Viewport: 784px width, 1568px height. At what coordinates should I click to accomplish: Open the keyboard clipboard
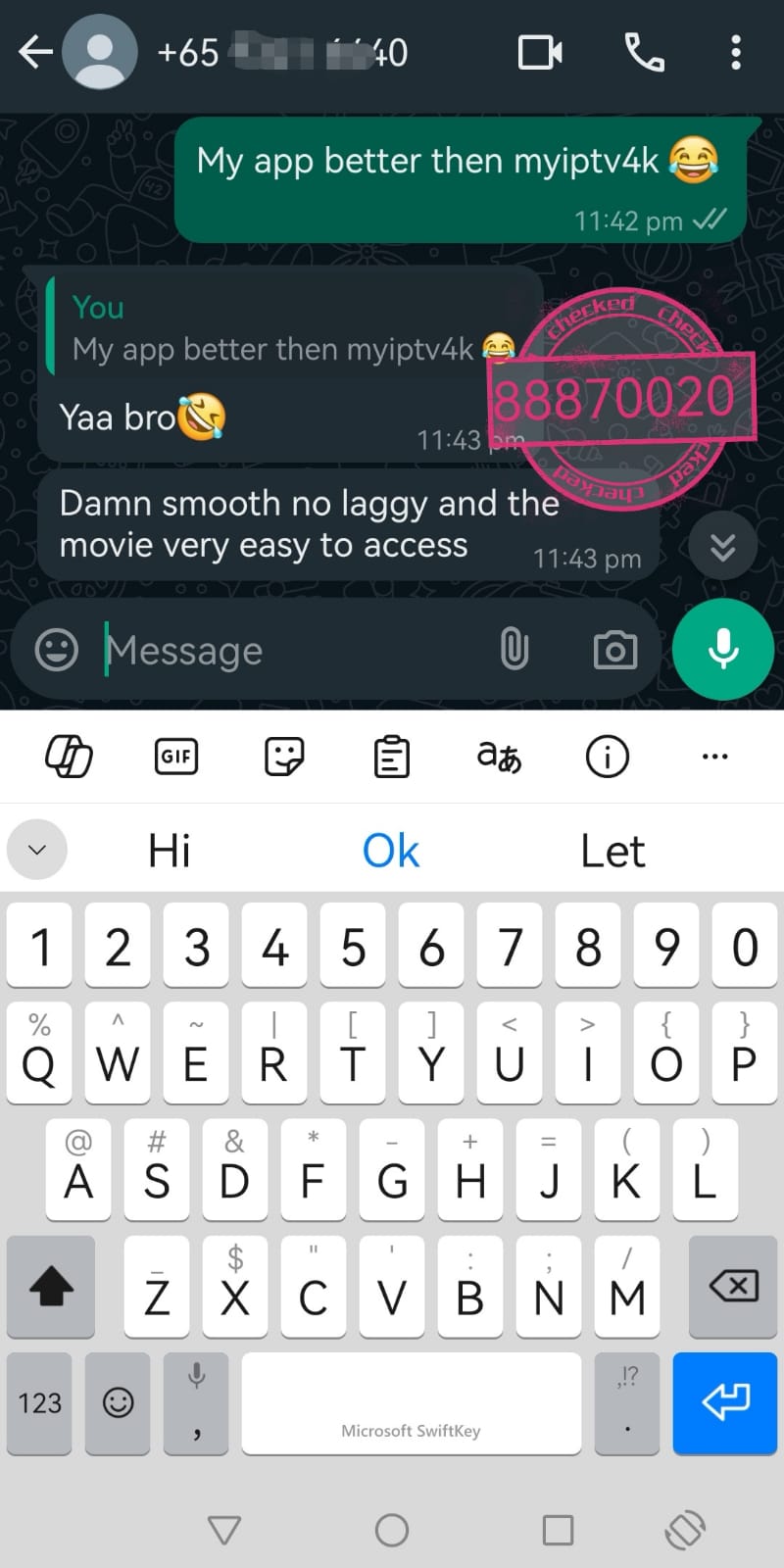tap(392, 757)
